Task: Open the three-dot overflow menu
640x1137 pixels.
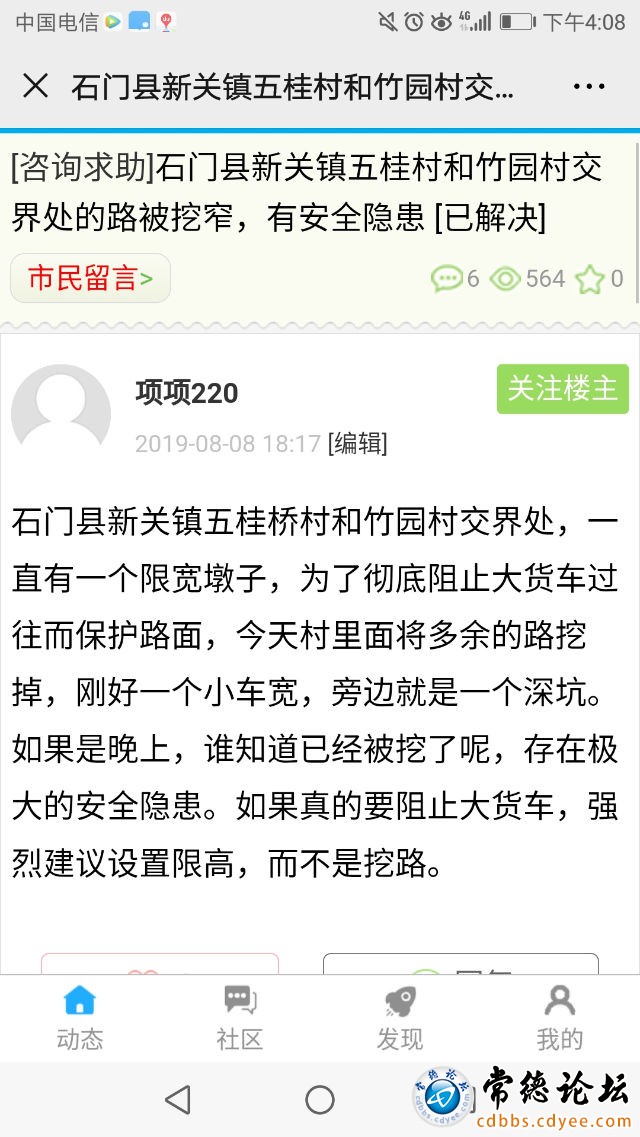Action: pos(589,87)
